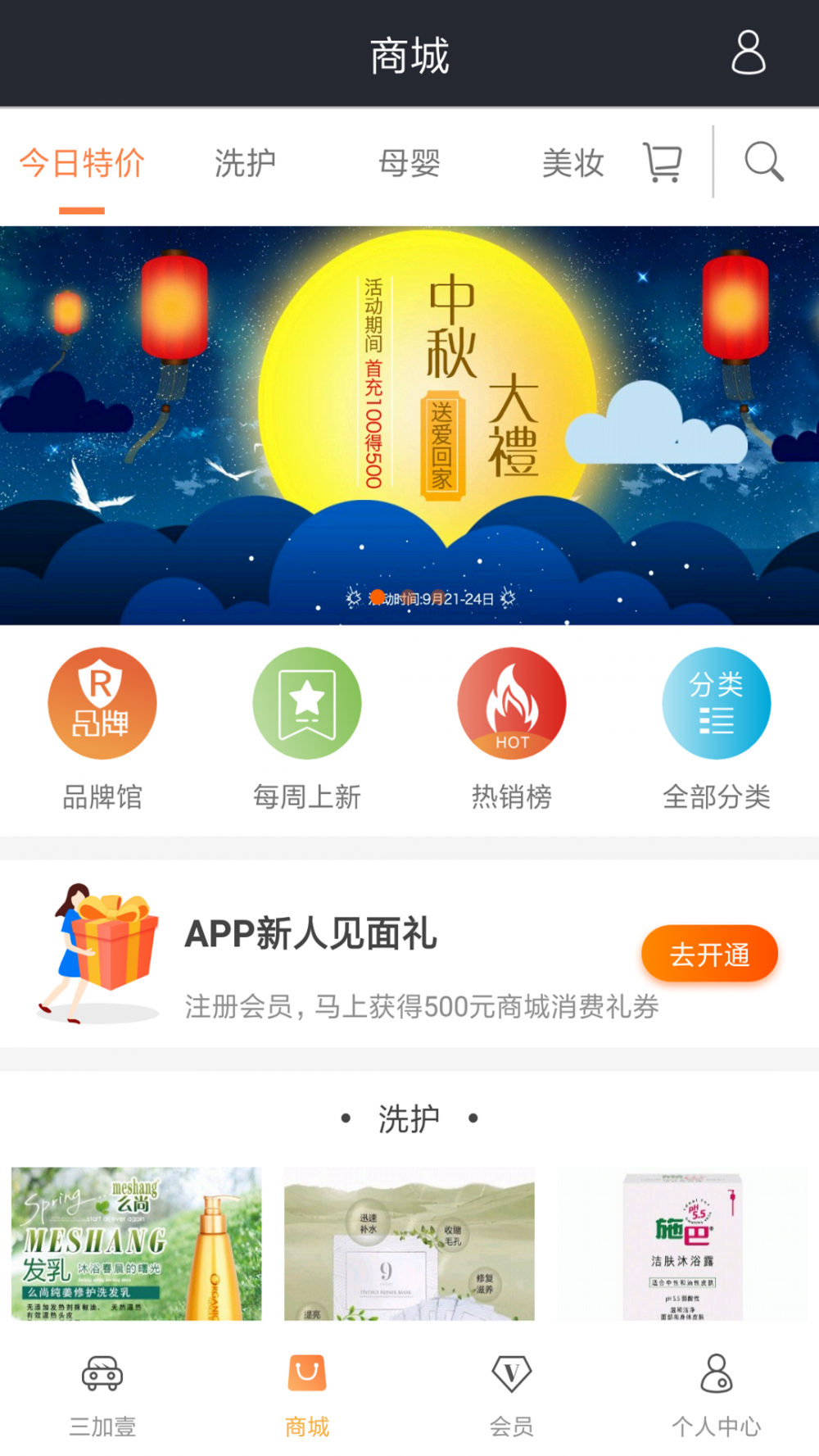The height and width of the screenshot is (1456, 819).
Task: Open the 施巴 洁肤沐浴露 product card
Action: tap(682, 1243)
